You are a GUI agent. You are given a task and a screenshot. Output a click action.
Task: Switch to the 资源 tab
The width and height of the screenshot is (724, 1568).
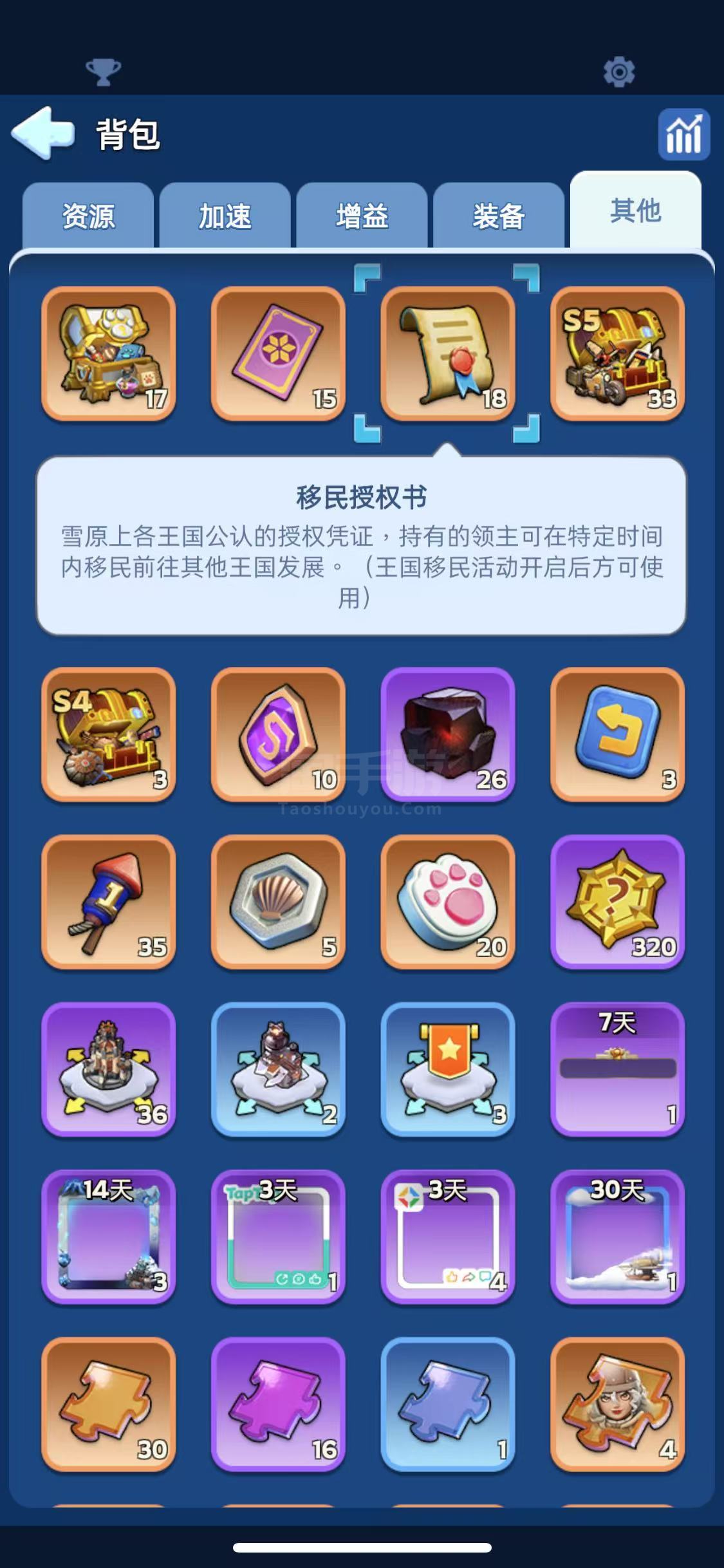click(x=88, y=216)
